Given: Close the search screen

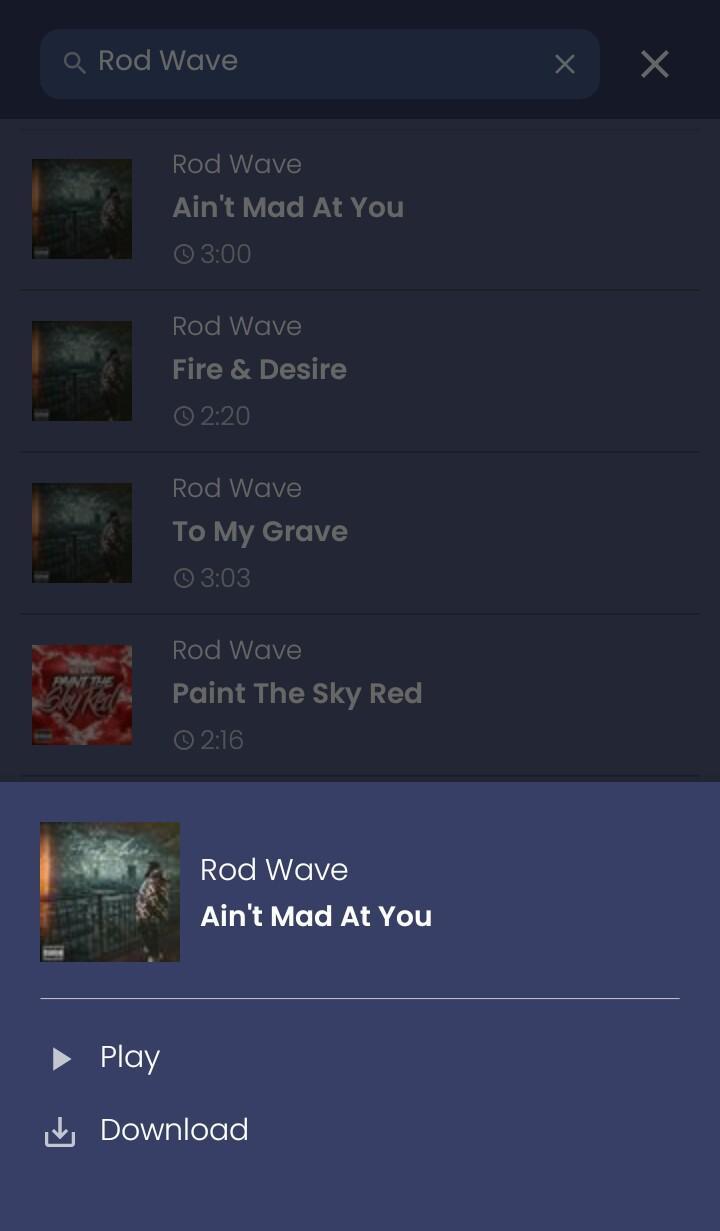Looking at the screenshot, I should click(655, 64).
